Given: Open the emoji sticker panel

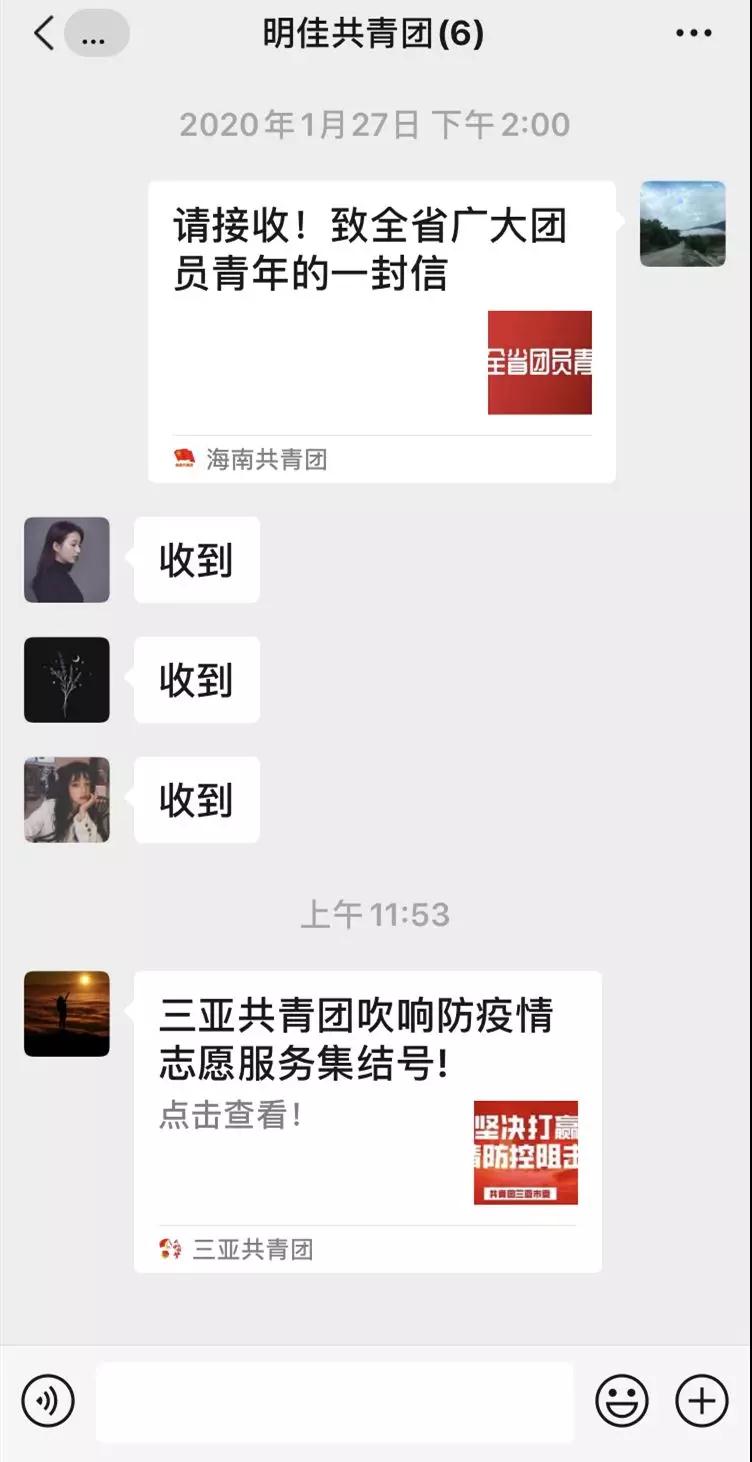Looking at the screenshot, I should click(x=622, y=1401).
